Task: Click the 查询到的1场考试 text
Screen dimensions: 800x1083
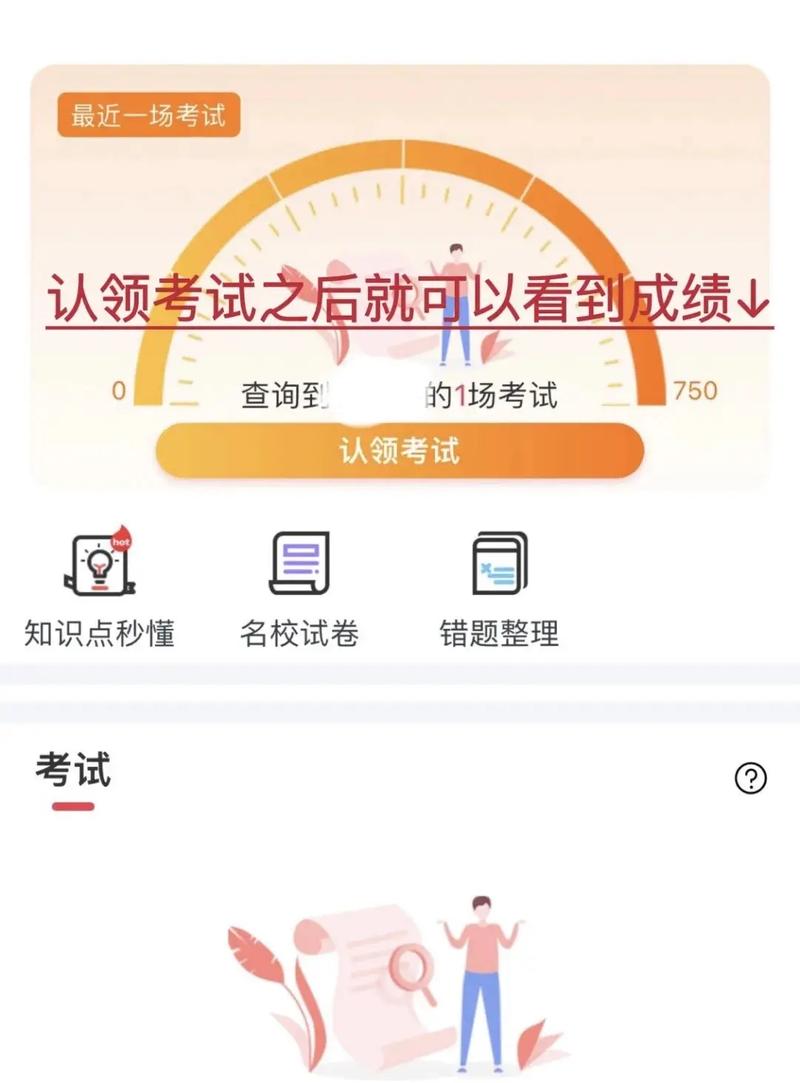Action: tap(398, 394)
